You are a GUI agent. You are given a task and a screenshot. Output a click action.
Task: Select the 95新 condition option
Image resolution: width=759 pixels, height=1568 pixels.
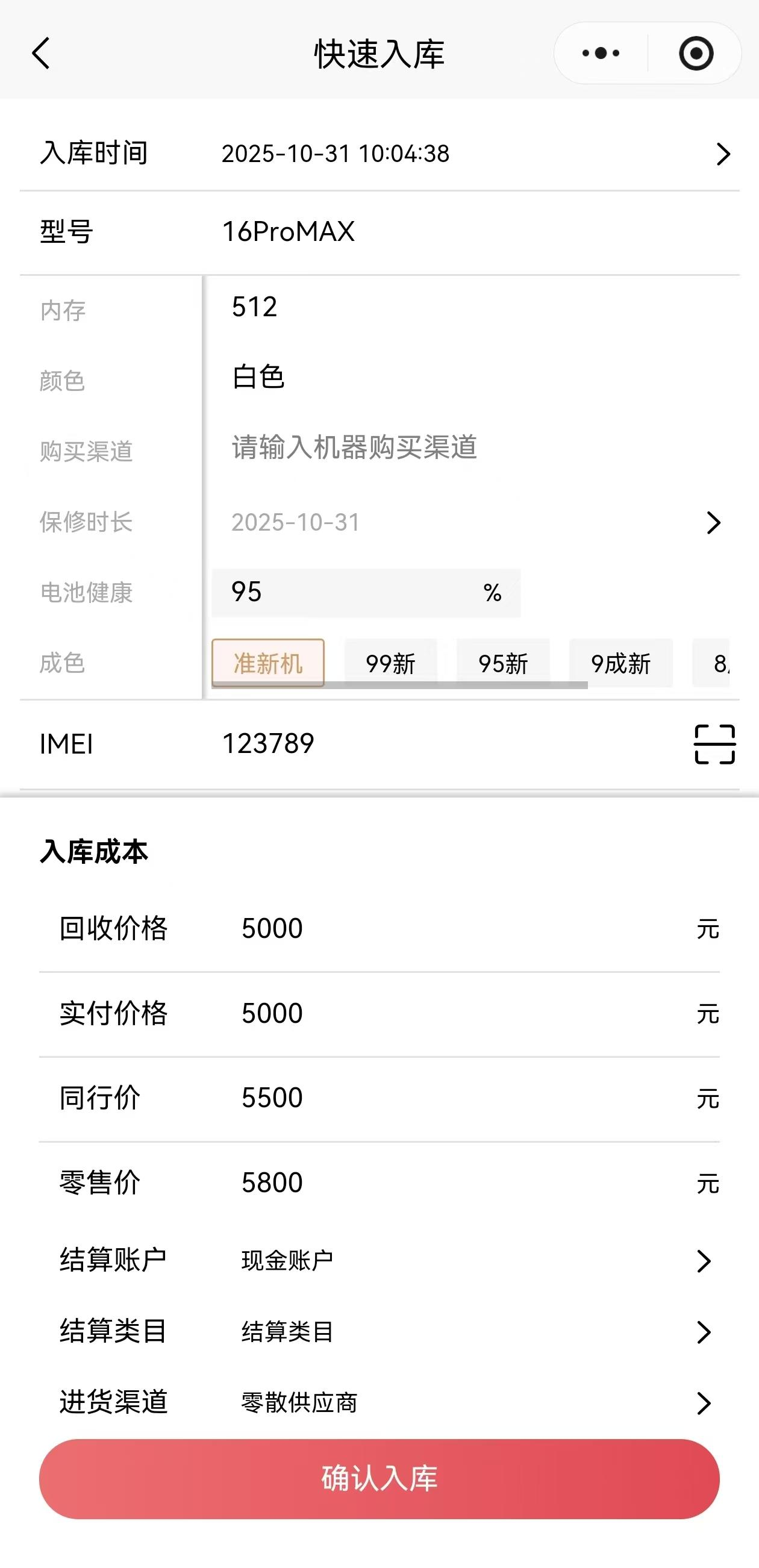click(503, 664)
